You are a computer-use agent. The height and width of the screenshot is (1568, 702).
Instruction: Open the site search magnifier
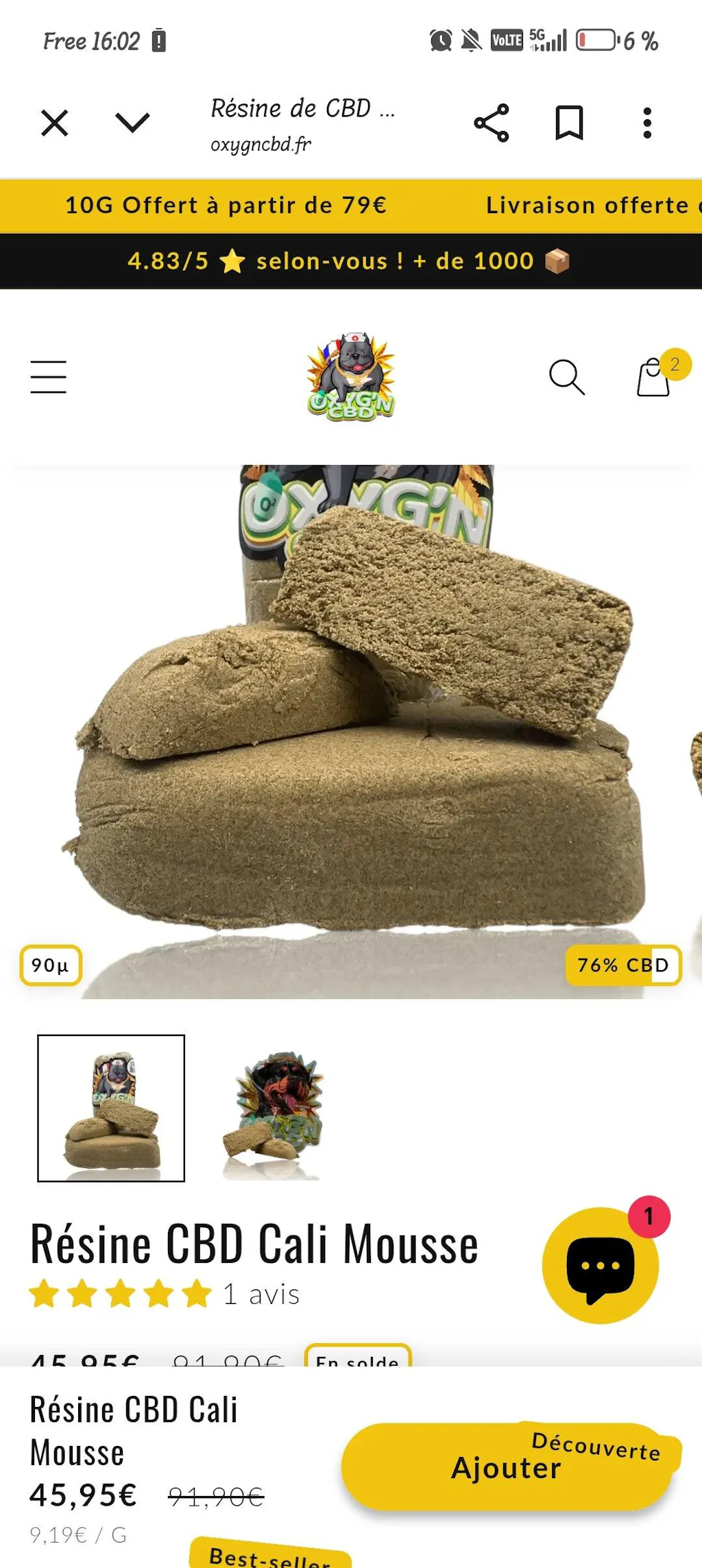click(567, 377)
